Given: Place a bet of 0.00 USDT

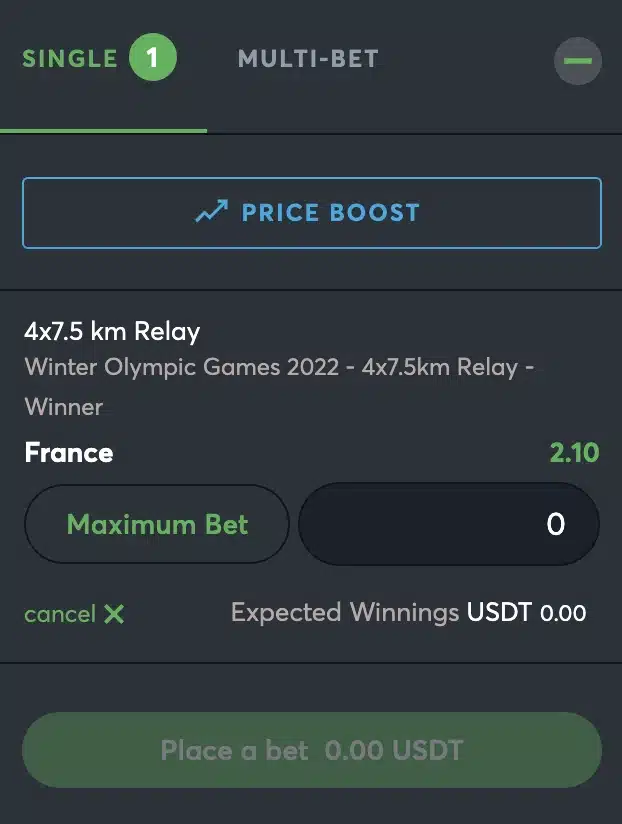Looking at the screenshot, I should click(x=311, y=751).
